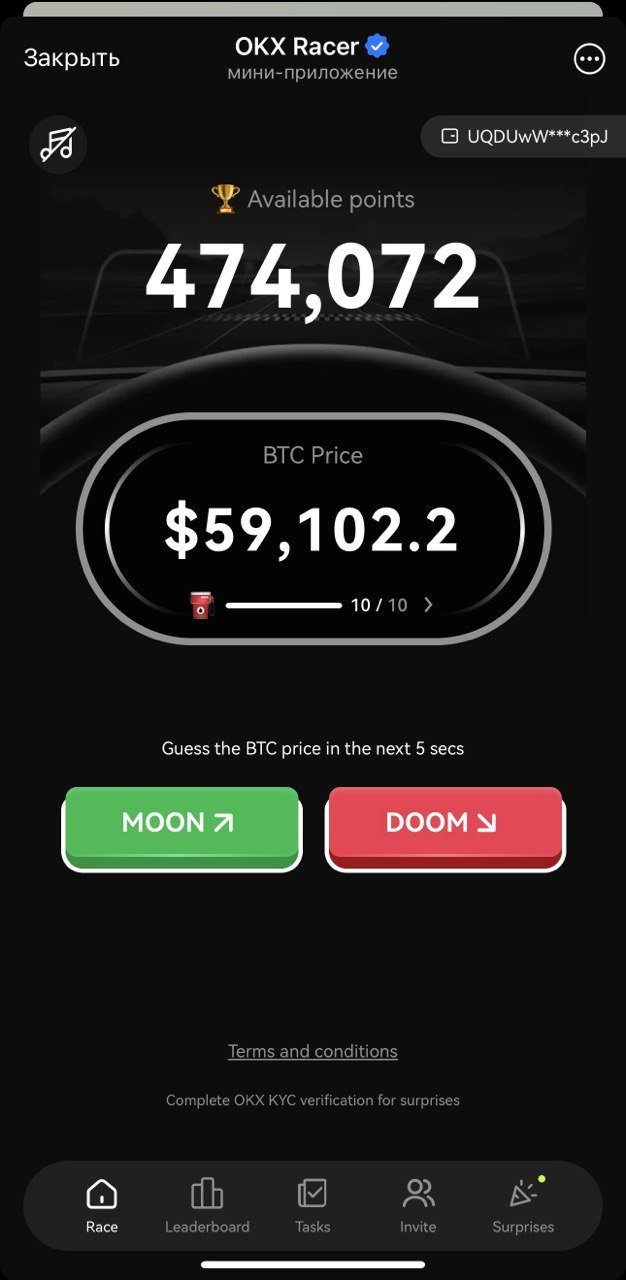Viewport: 626px width, 1280px height.
Task: Switch to the Race tab
Action: [x=102, y=1206]
